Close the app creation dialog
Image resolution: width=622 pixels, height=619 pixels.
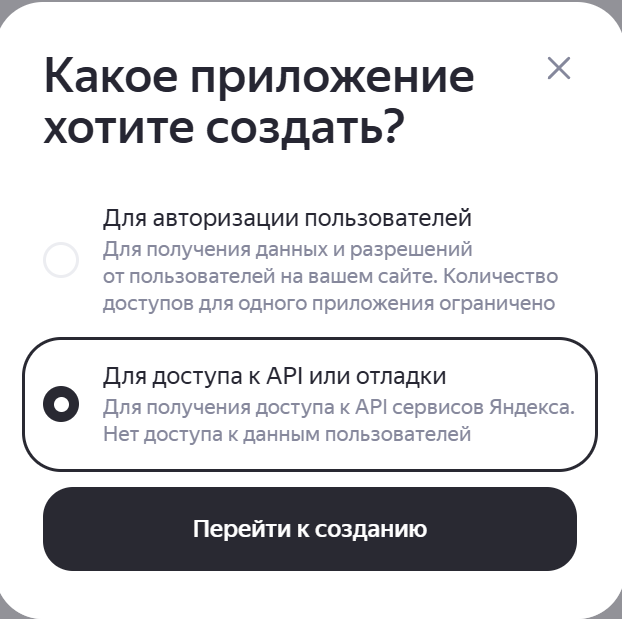(x=559, y=68)
